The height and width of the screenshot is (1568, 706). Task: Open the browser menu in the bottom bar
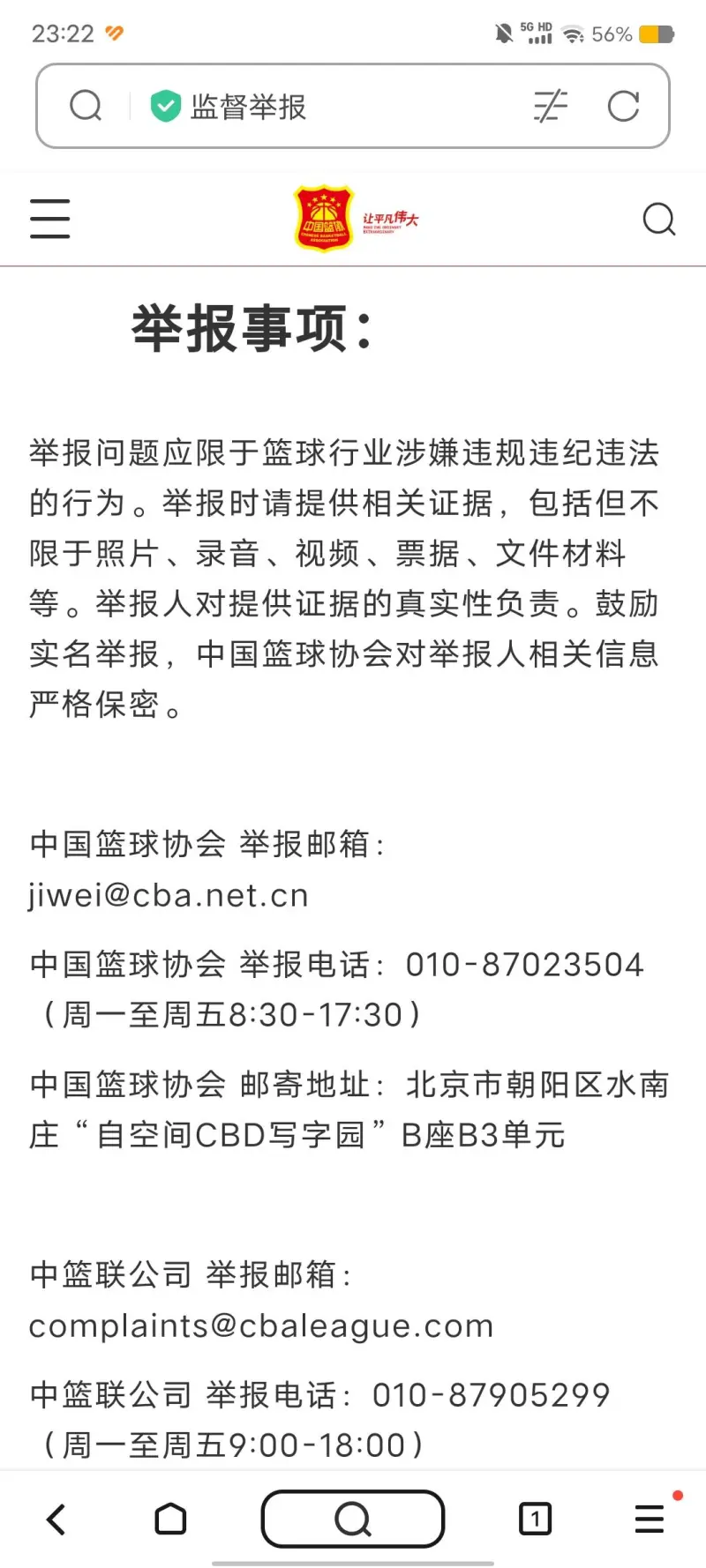(650, 1519)
